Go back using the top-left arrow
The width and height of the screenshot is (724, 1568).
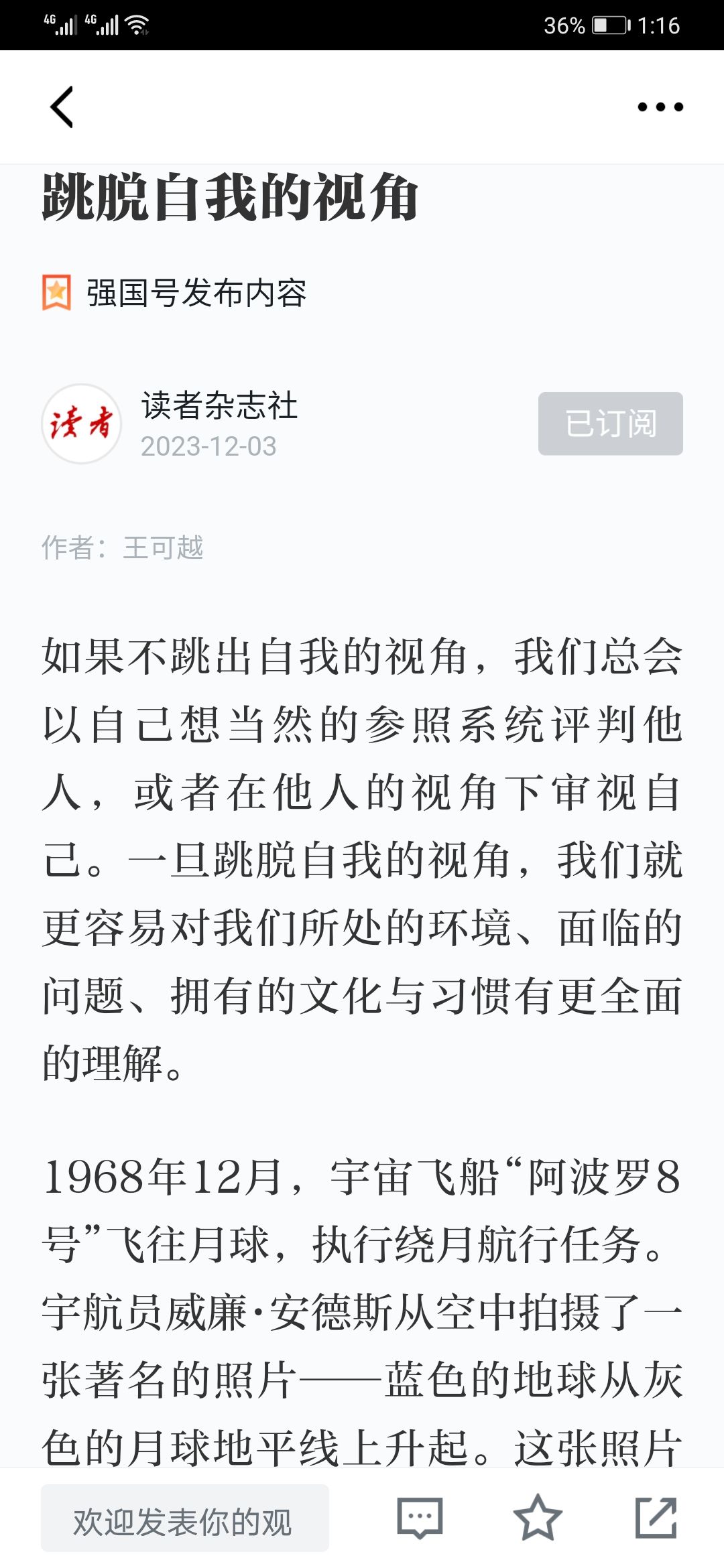click(62, 107)
